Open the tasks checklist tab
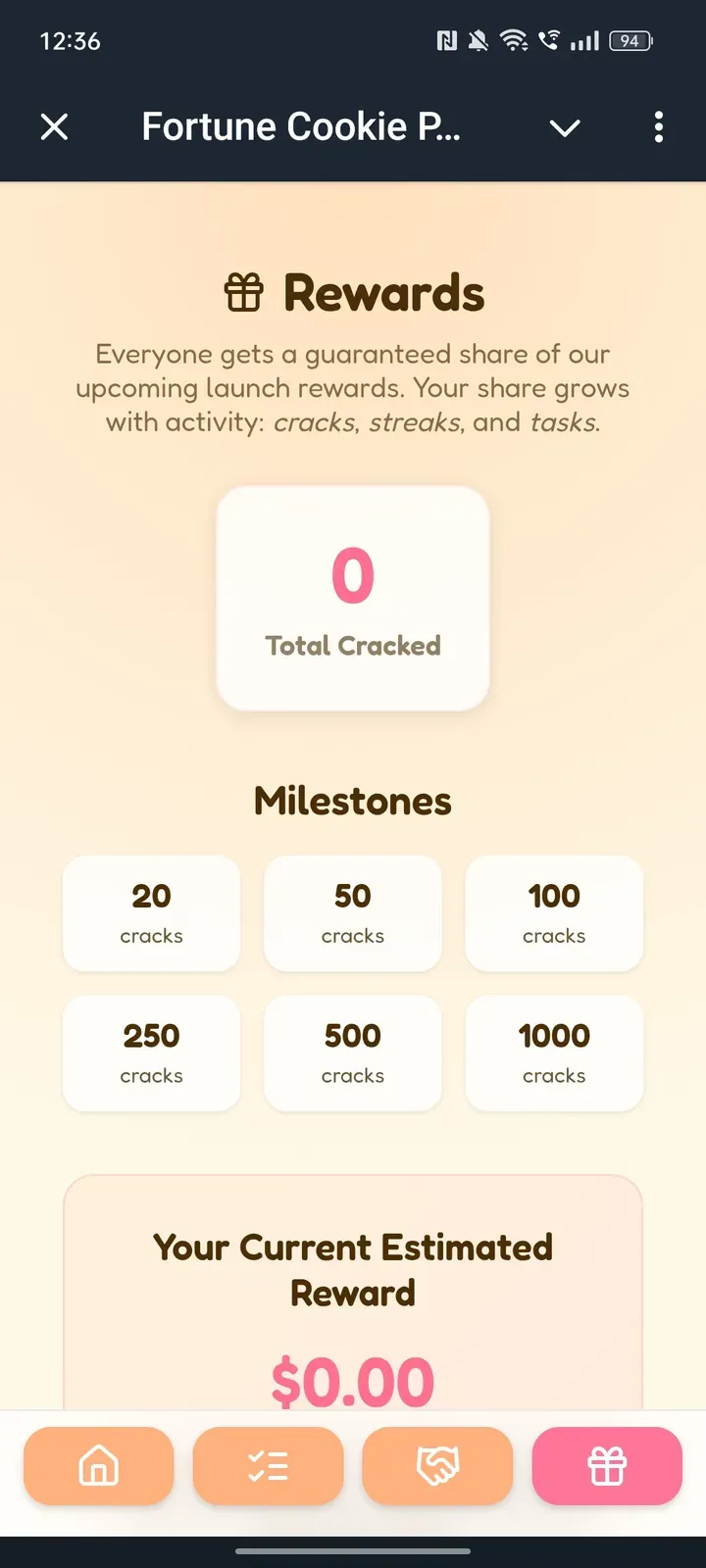Viewport: 706px width, 1568px height. (268, 1466)
